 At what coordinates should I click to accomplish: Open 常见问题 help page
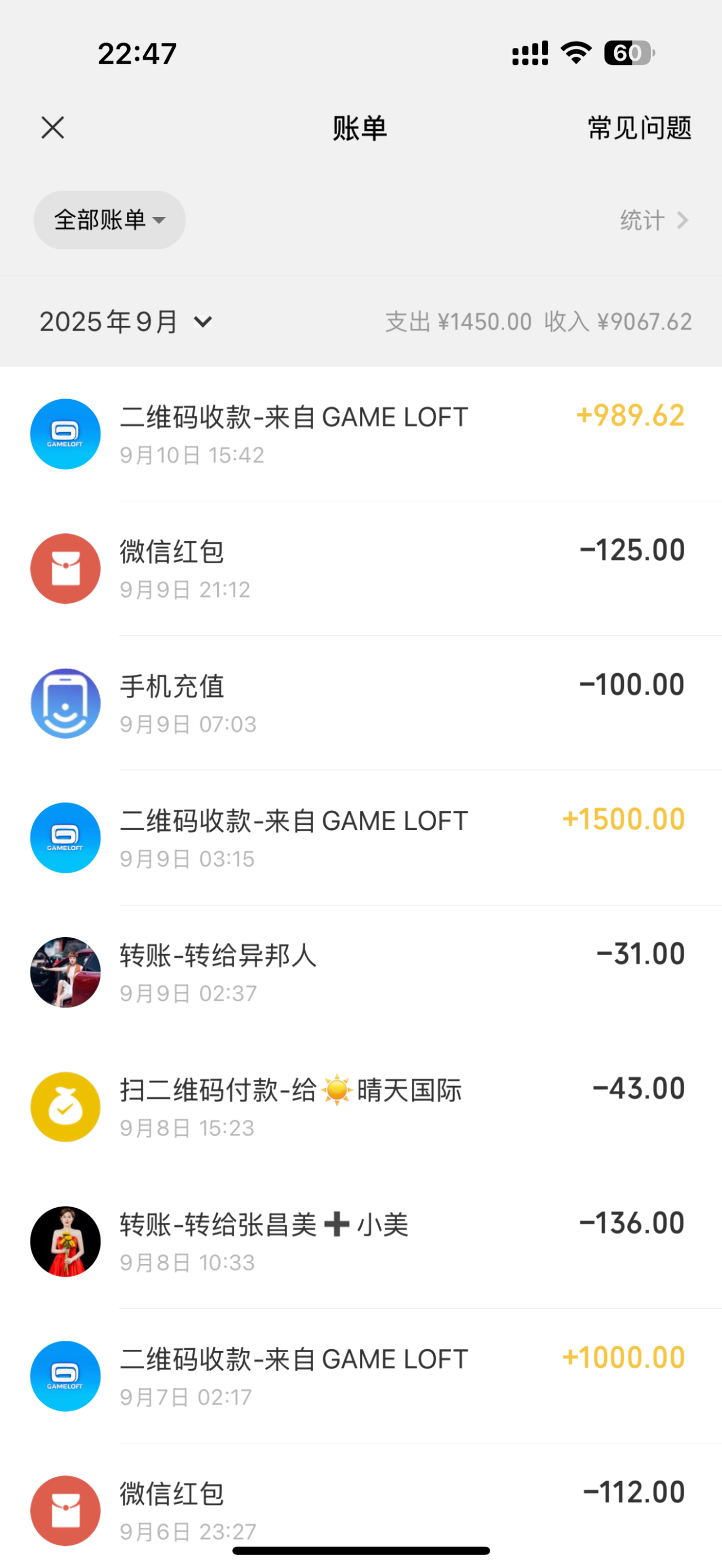639,128
